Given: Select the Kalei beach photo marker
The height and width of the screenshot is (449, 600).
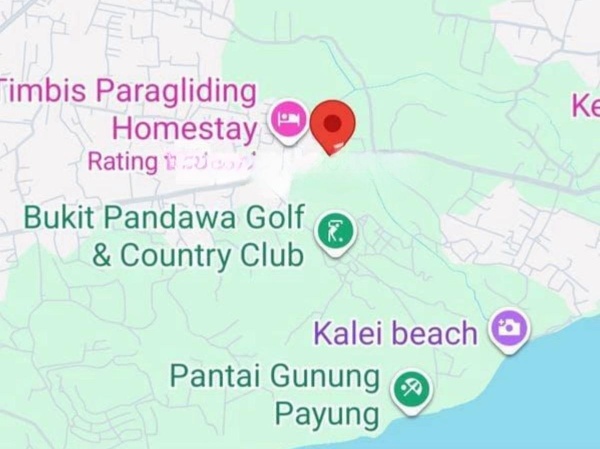Looking at the screenshot, I should (x=509, y=328).
